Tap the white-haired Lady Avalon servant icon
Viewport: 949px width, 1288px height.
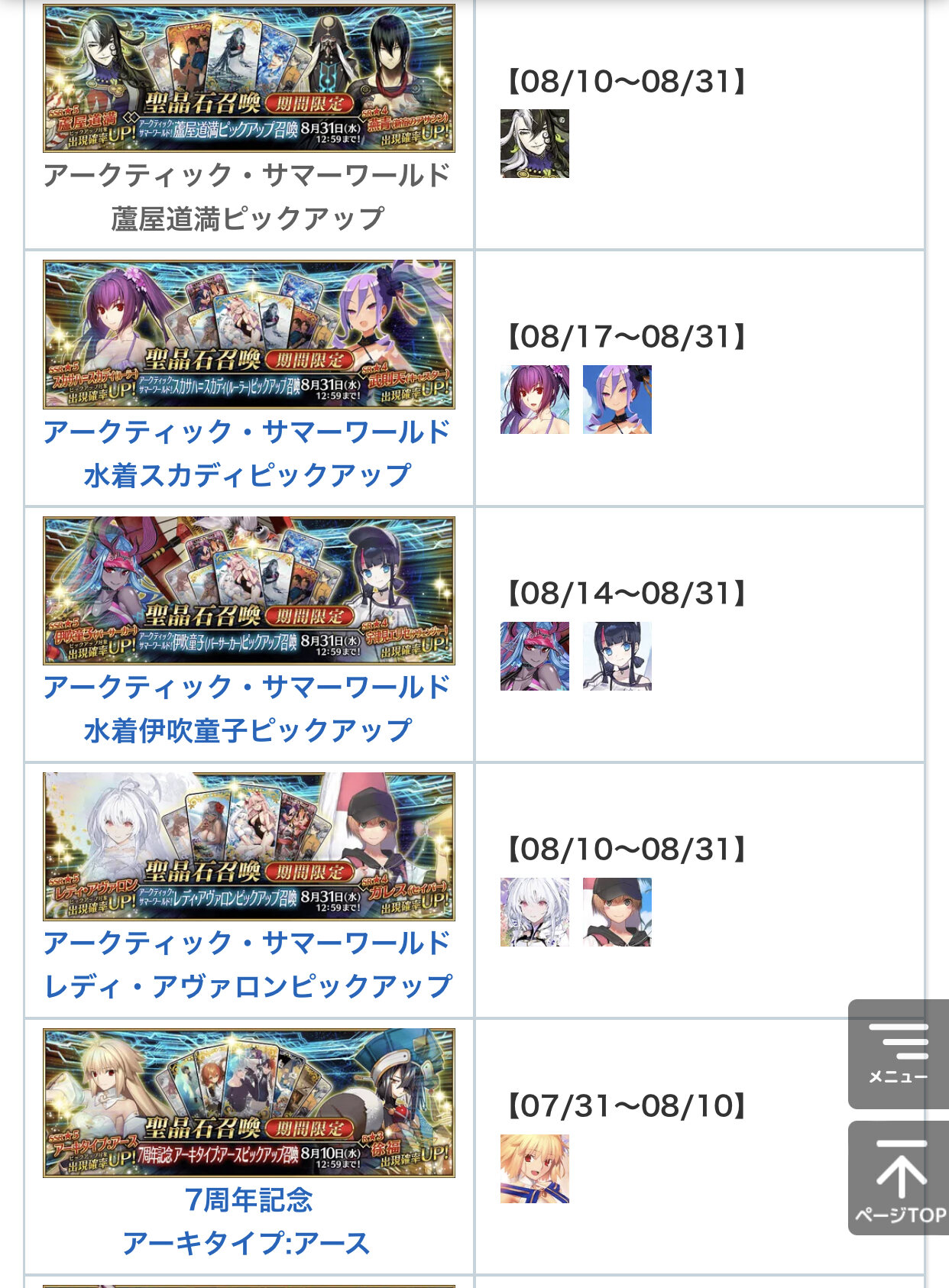(535, 912)
